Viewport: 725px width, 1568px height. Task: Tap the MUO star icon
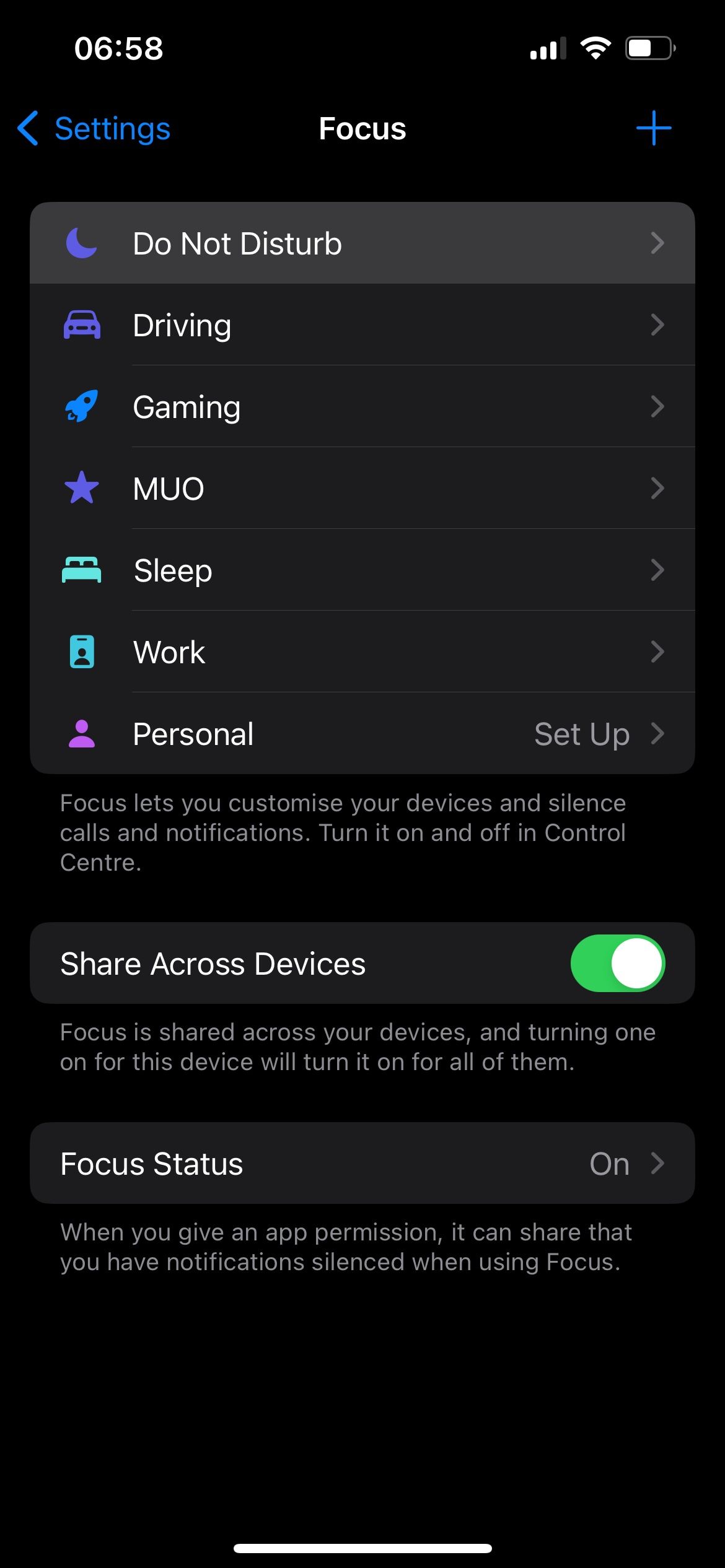(81, 488)
